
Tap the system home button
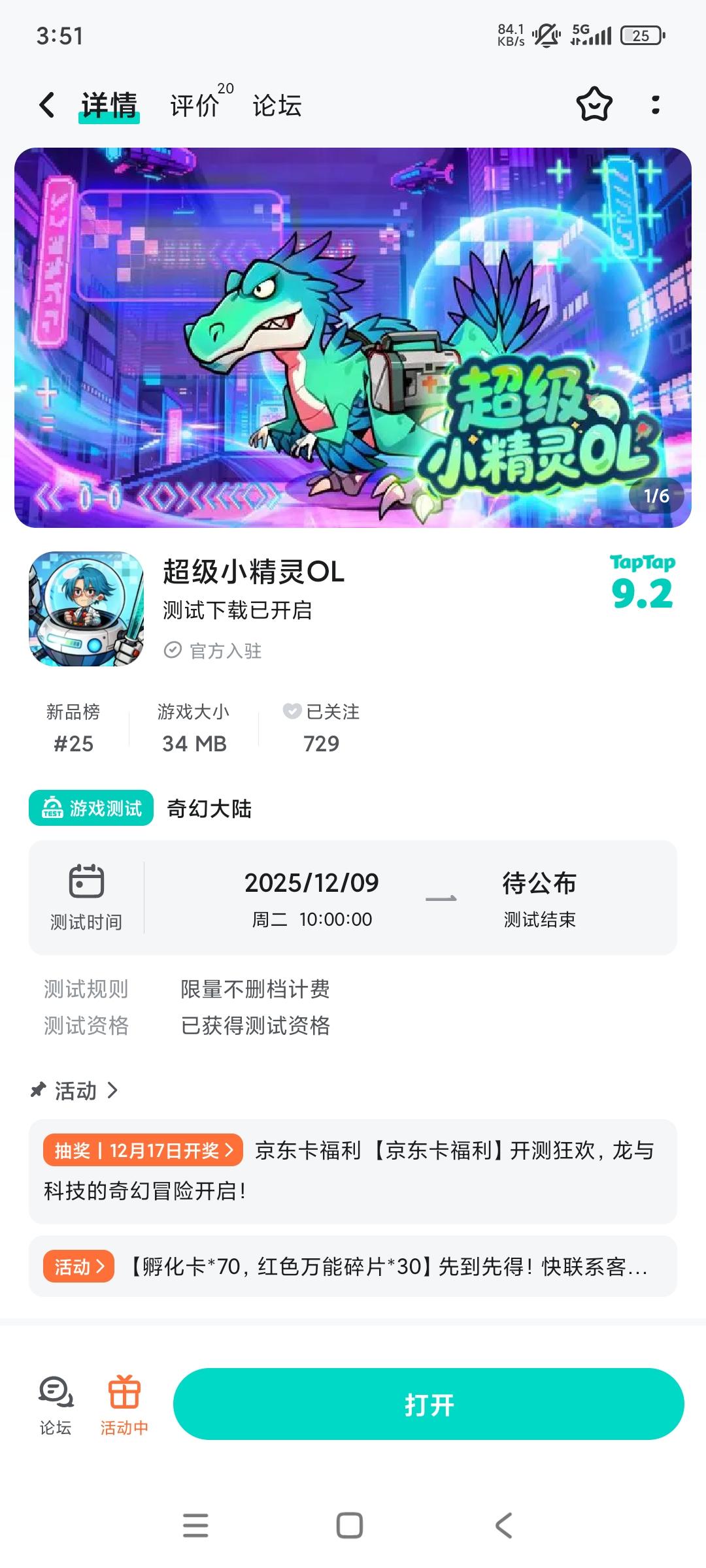(x=350, y=1526)
